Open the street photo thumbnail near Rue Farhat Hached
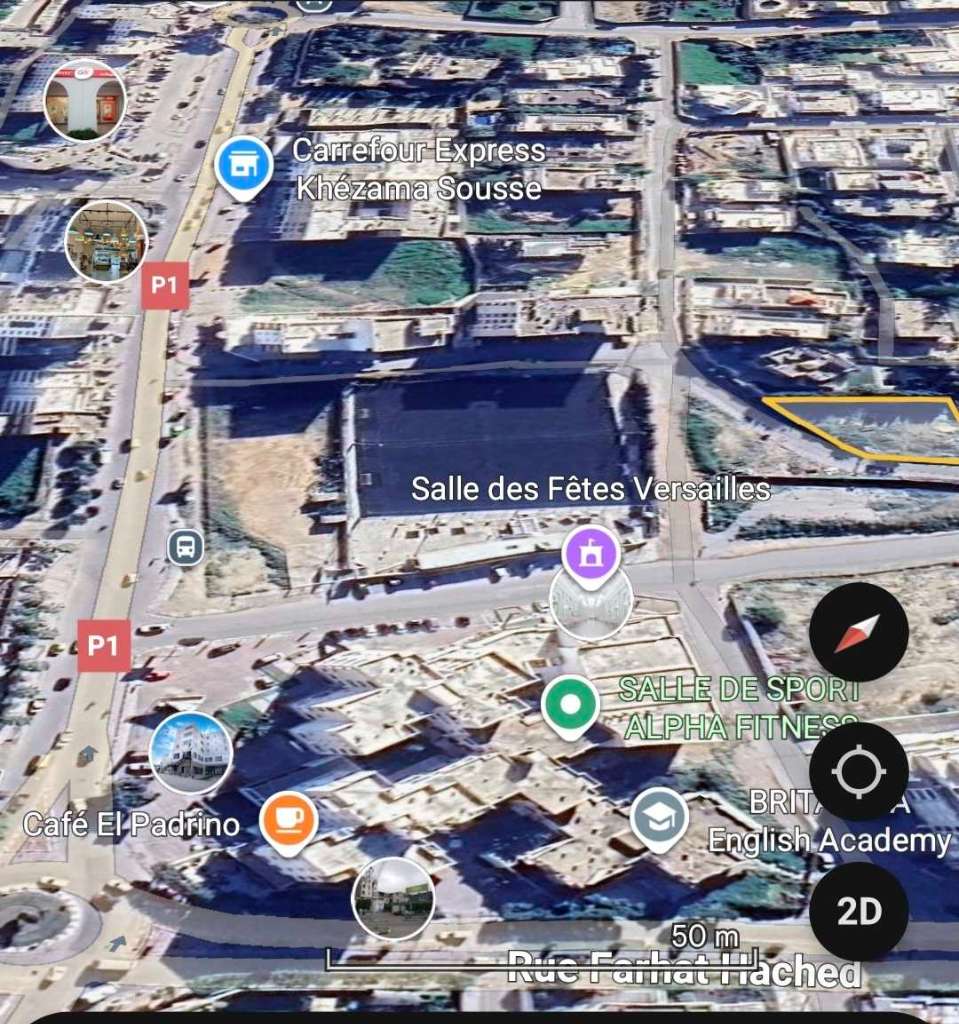The width and height of the screenshot is (959, 1024). click(394, 898)
